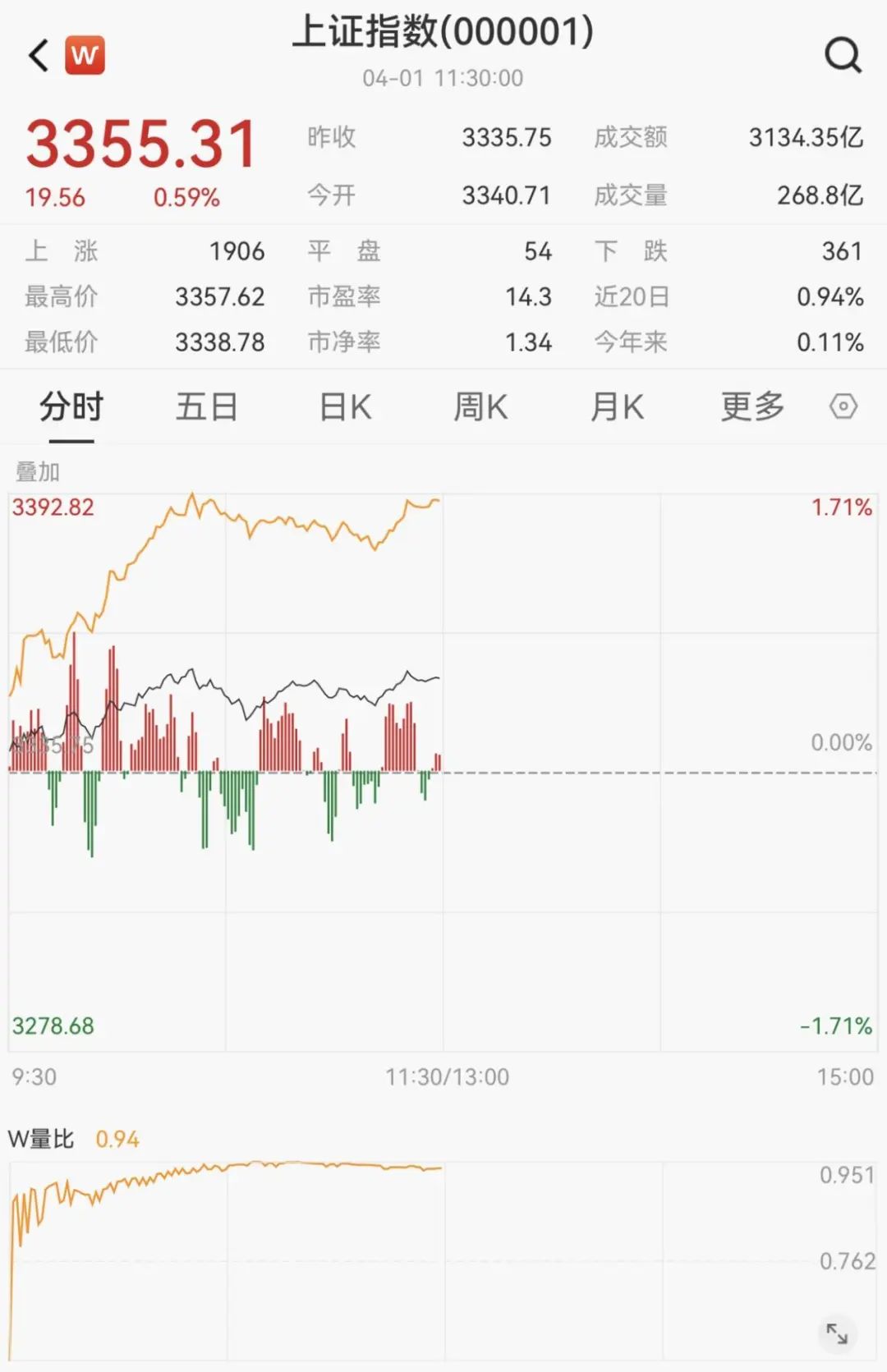Go back using the top-left arrow

point(39,56)
